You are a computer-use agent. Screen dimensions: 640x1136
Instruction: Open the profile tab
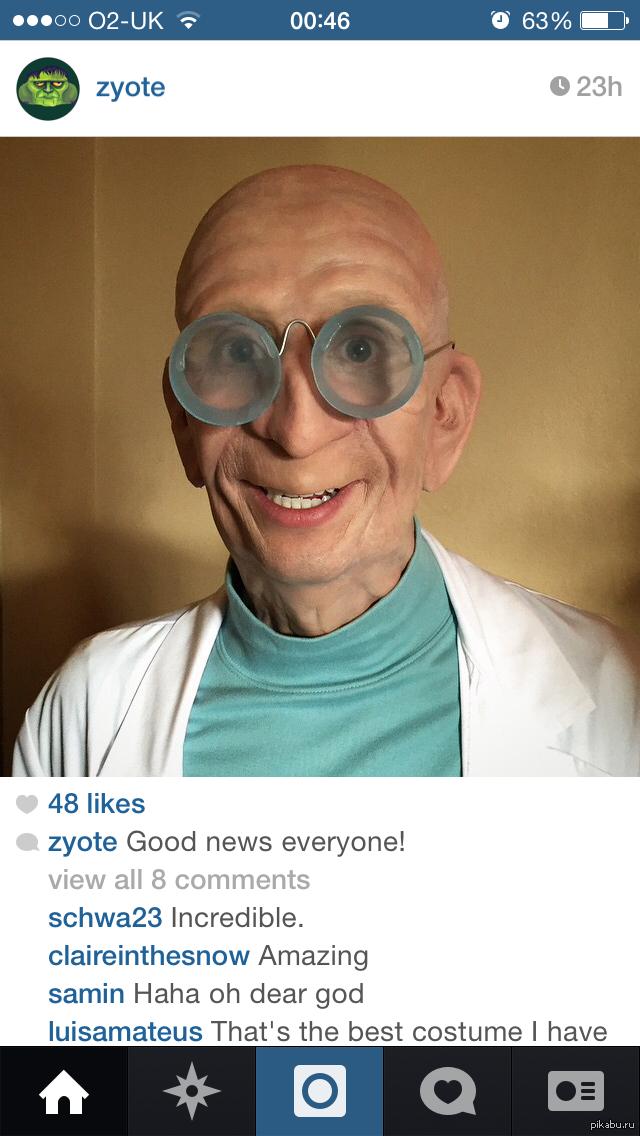pyautogui.click(x=575, y=1091)
